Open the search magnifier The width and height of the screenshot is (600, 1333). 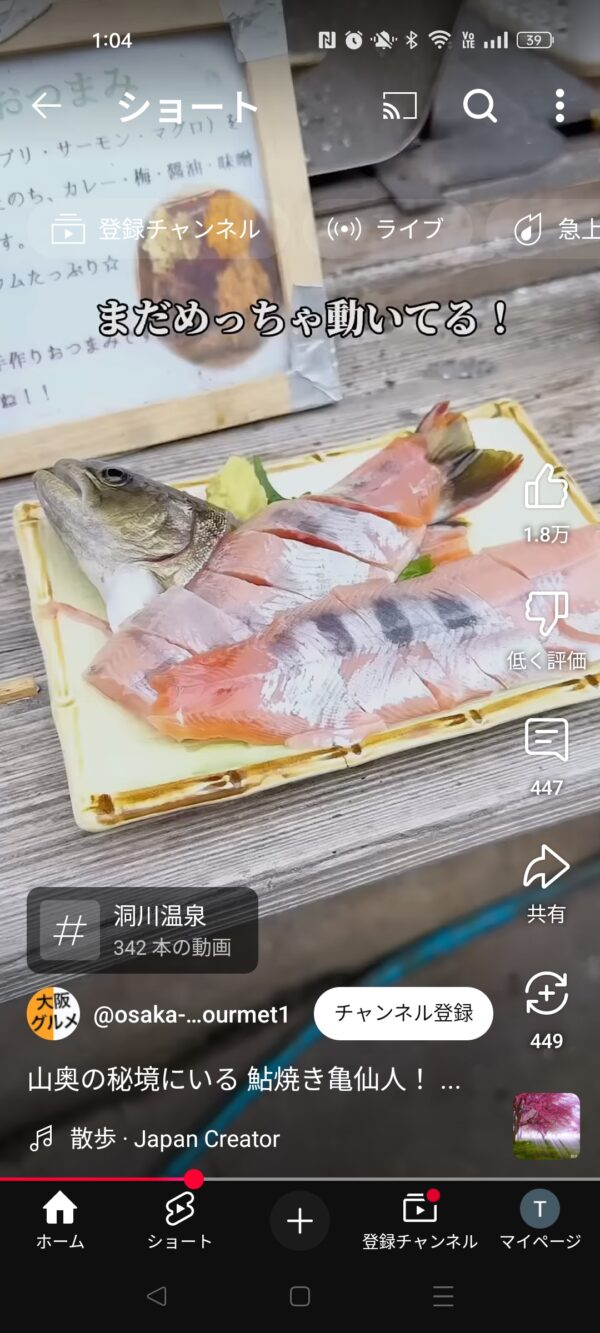(x=480, y=105)
